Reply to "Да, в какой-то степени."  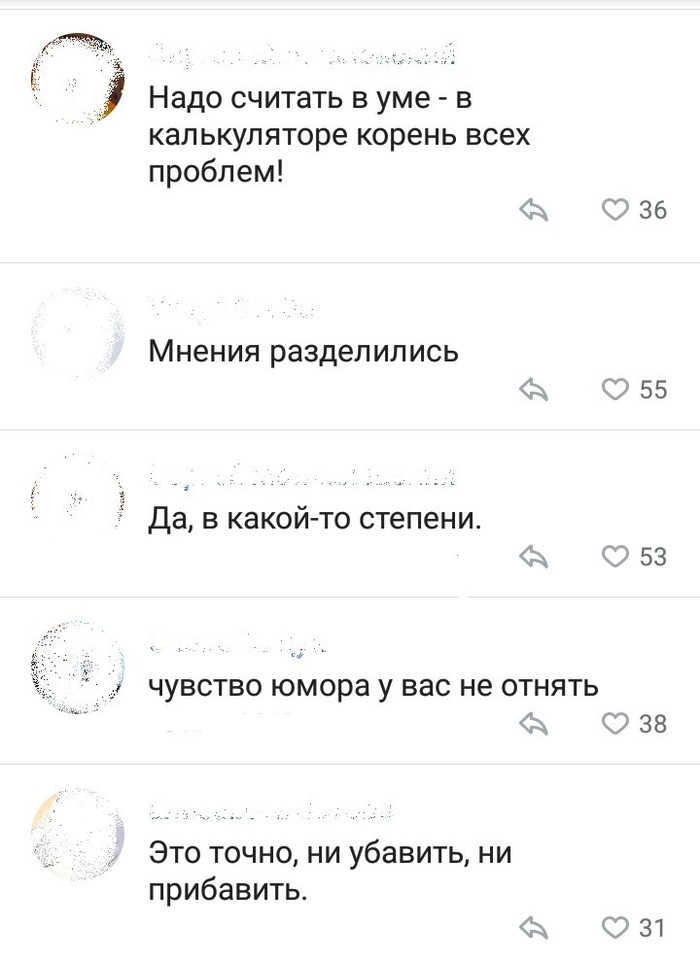(x=536, y=557)
